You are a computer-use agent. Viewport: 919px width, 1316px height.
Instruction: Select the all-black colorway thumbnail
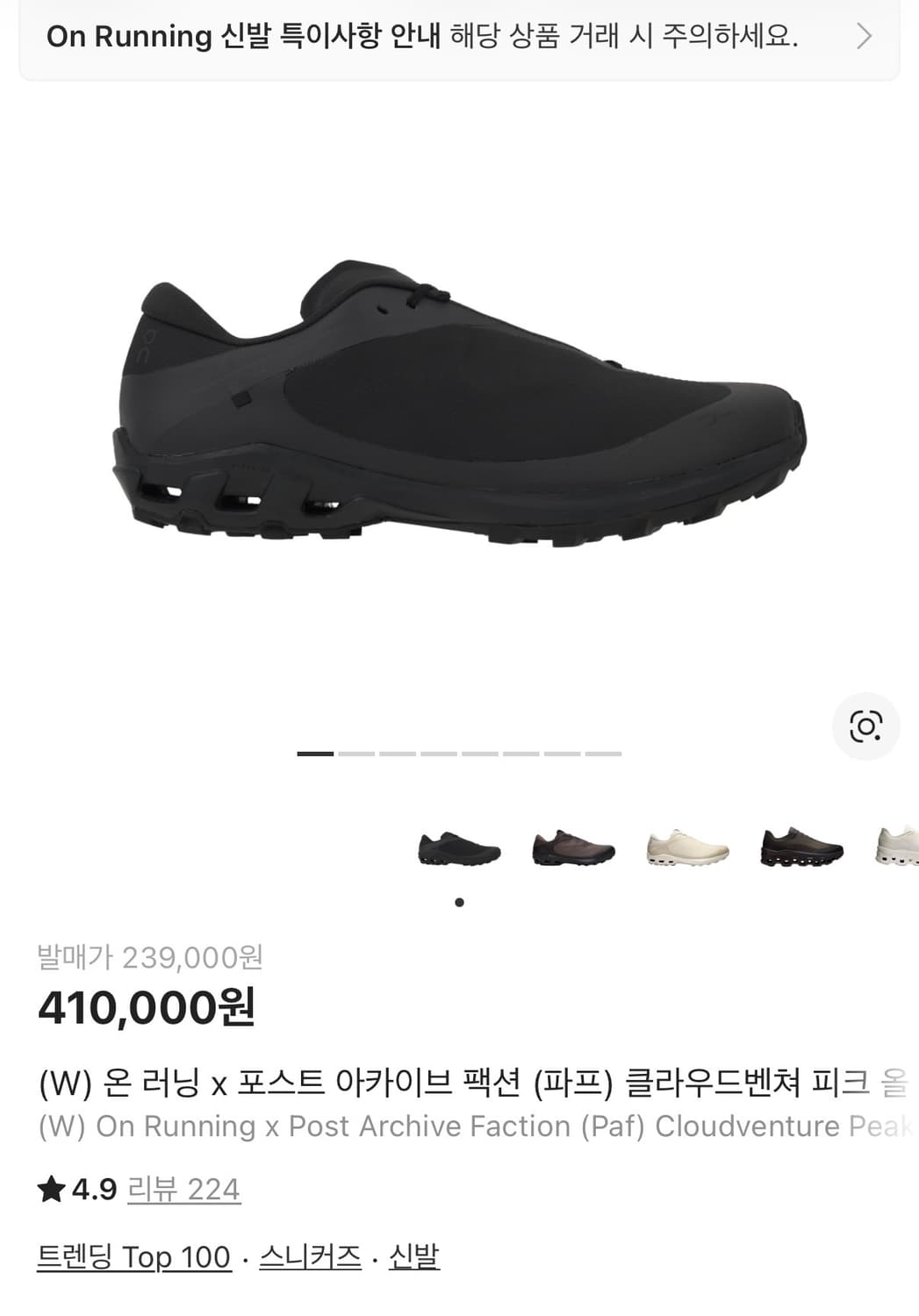click(x=457, y=845)
